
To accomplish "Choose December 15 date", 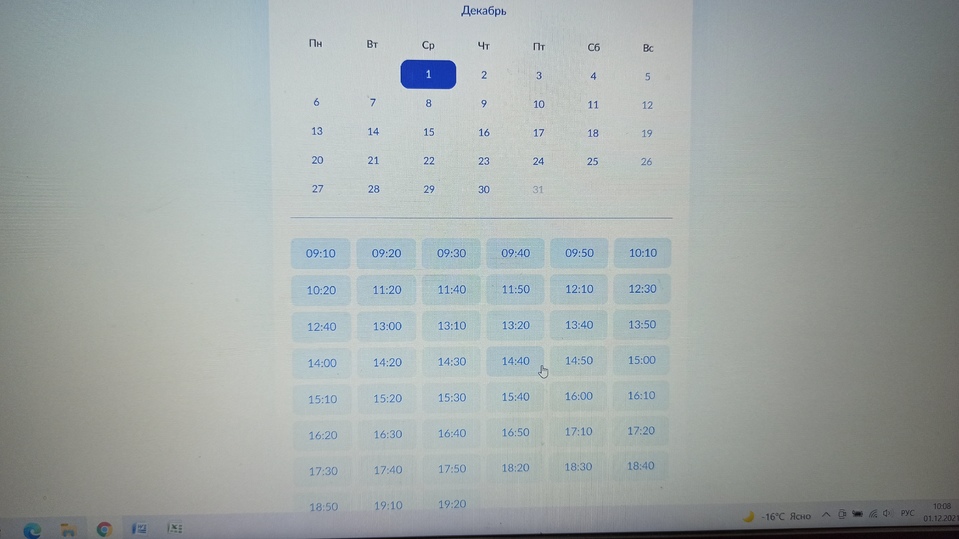I will [x=428, y=132].
